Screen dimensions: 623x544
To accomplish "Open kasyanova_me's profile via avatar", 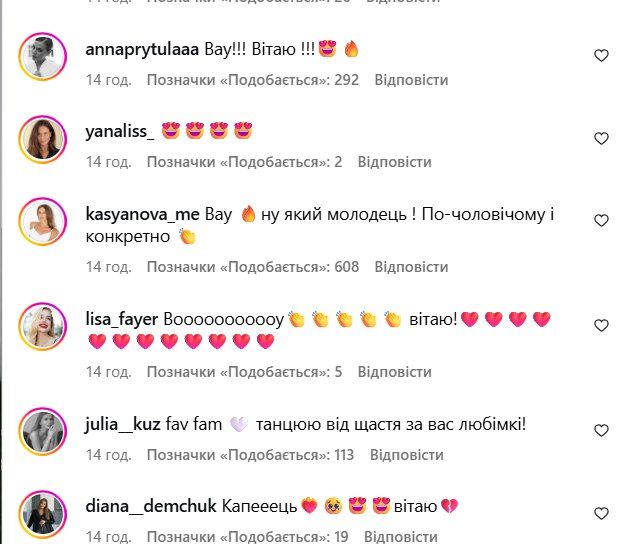I will point(42,222).
